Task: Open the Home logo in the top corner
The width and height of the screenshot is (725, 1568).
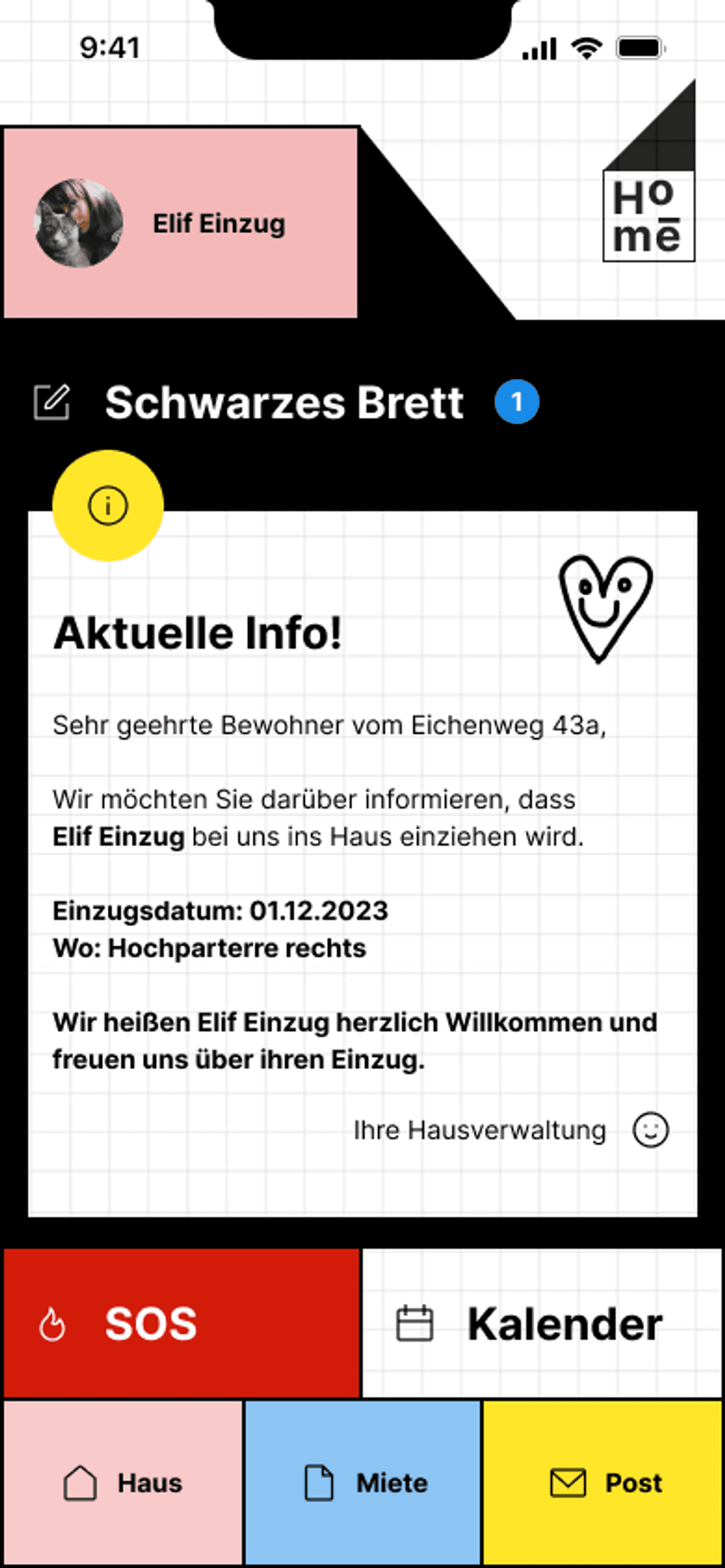Action: coord(648,217)
